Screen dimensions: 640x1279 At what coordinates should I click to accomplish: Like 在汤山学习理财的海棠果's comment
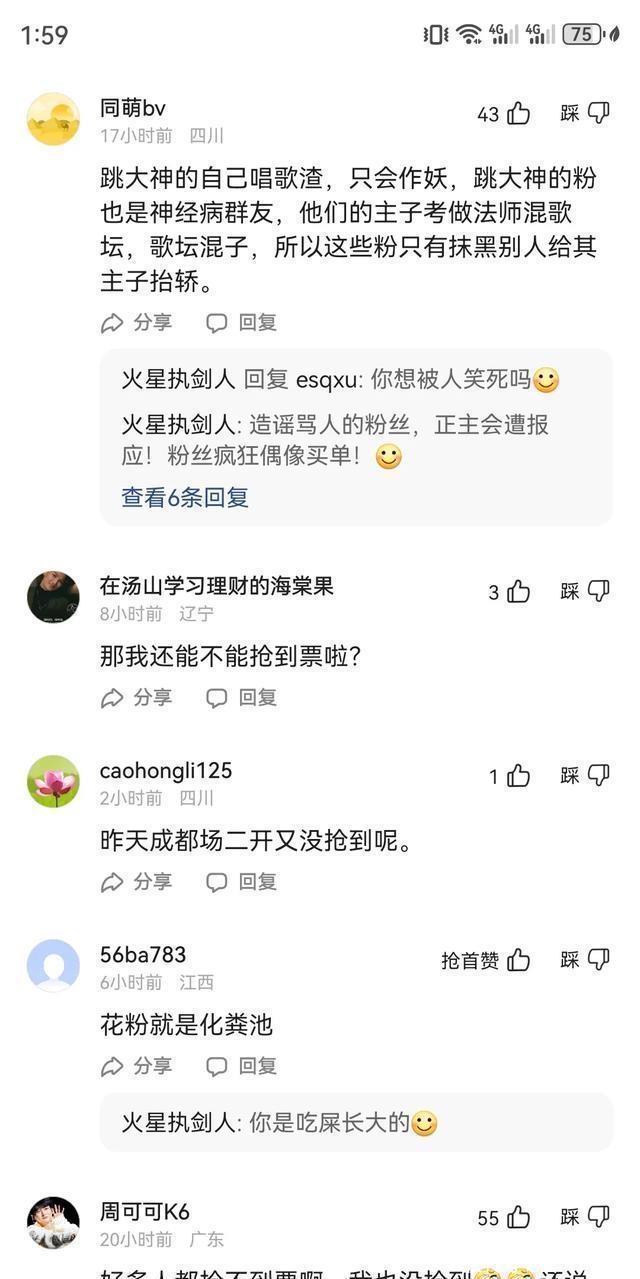pos(518,592)
